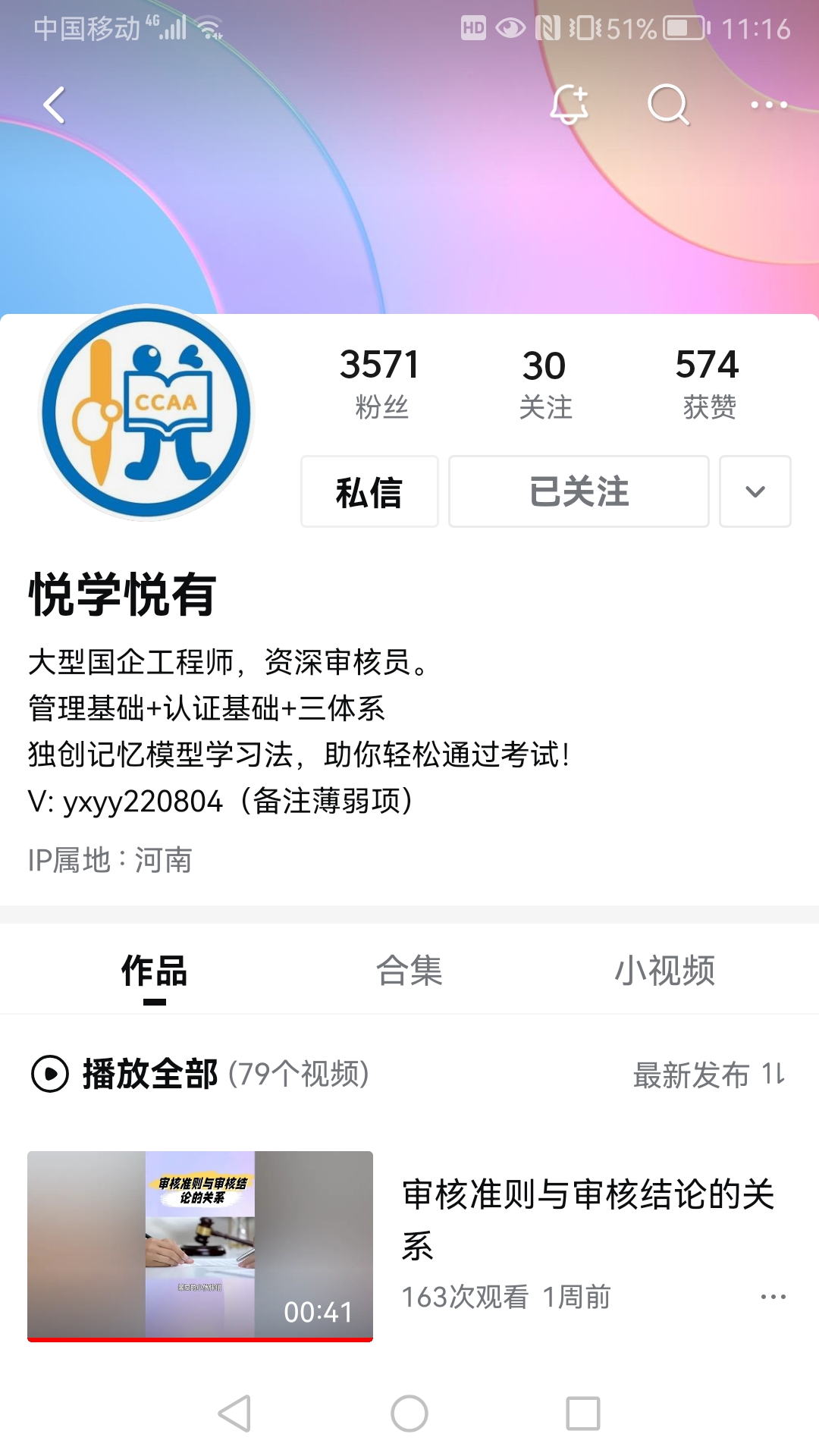Viewport: 819px width, 1456px height.
Task: Select the 作品 tab
Action: [x=155, y=971]
